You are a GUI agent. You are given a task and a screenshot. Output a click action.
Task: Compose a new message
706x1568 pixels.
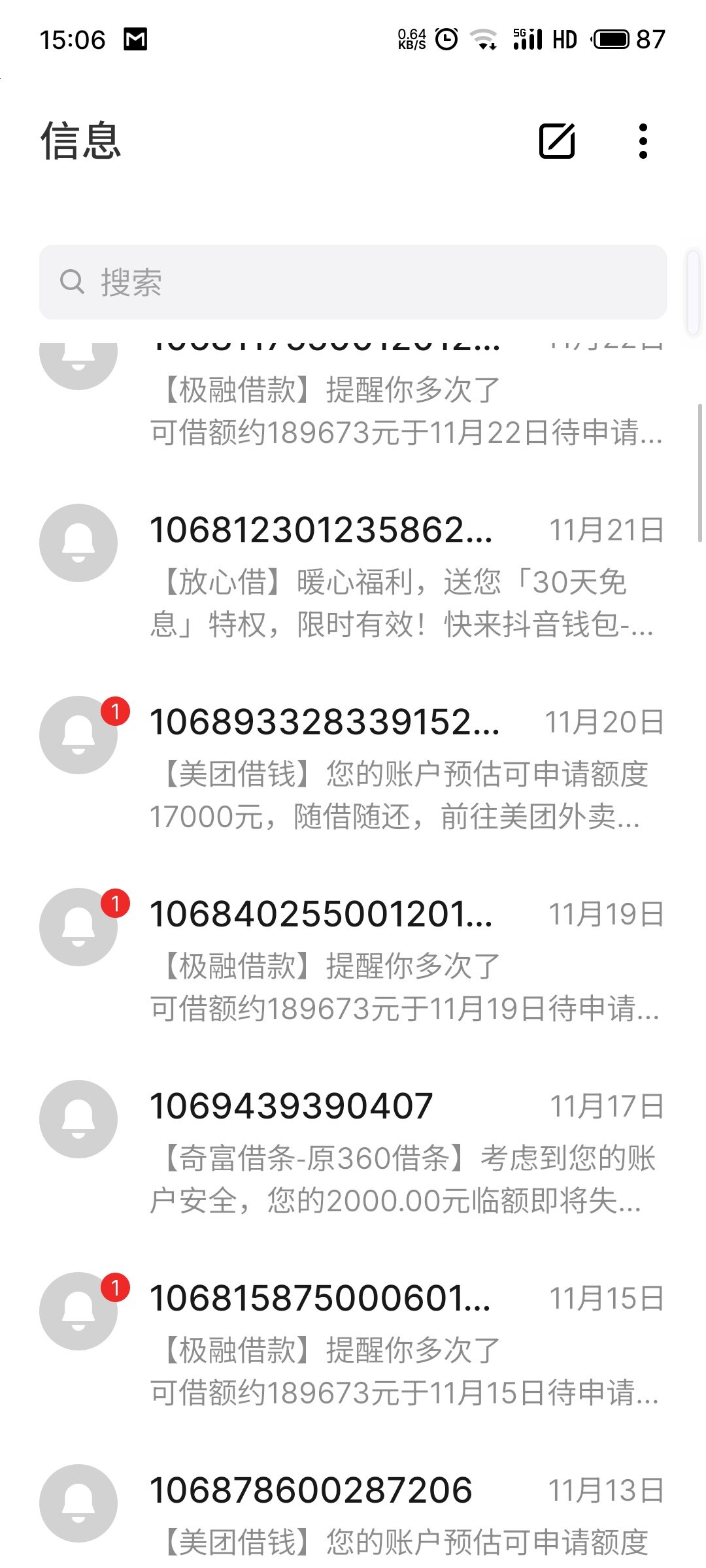tap(556, 140)
